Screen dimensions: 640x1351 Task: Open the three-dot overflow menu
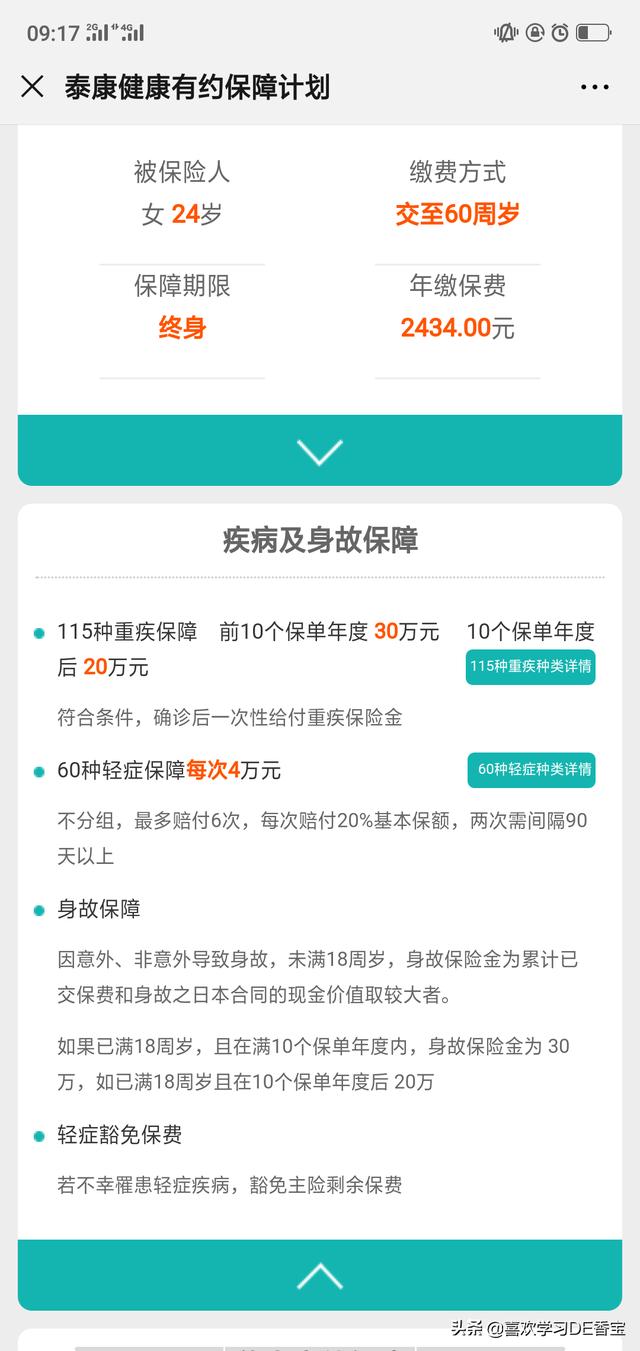click(x=595, y=87)
